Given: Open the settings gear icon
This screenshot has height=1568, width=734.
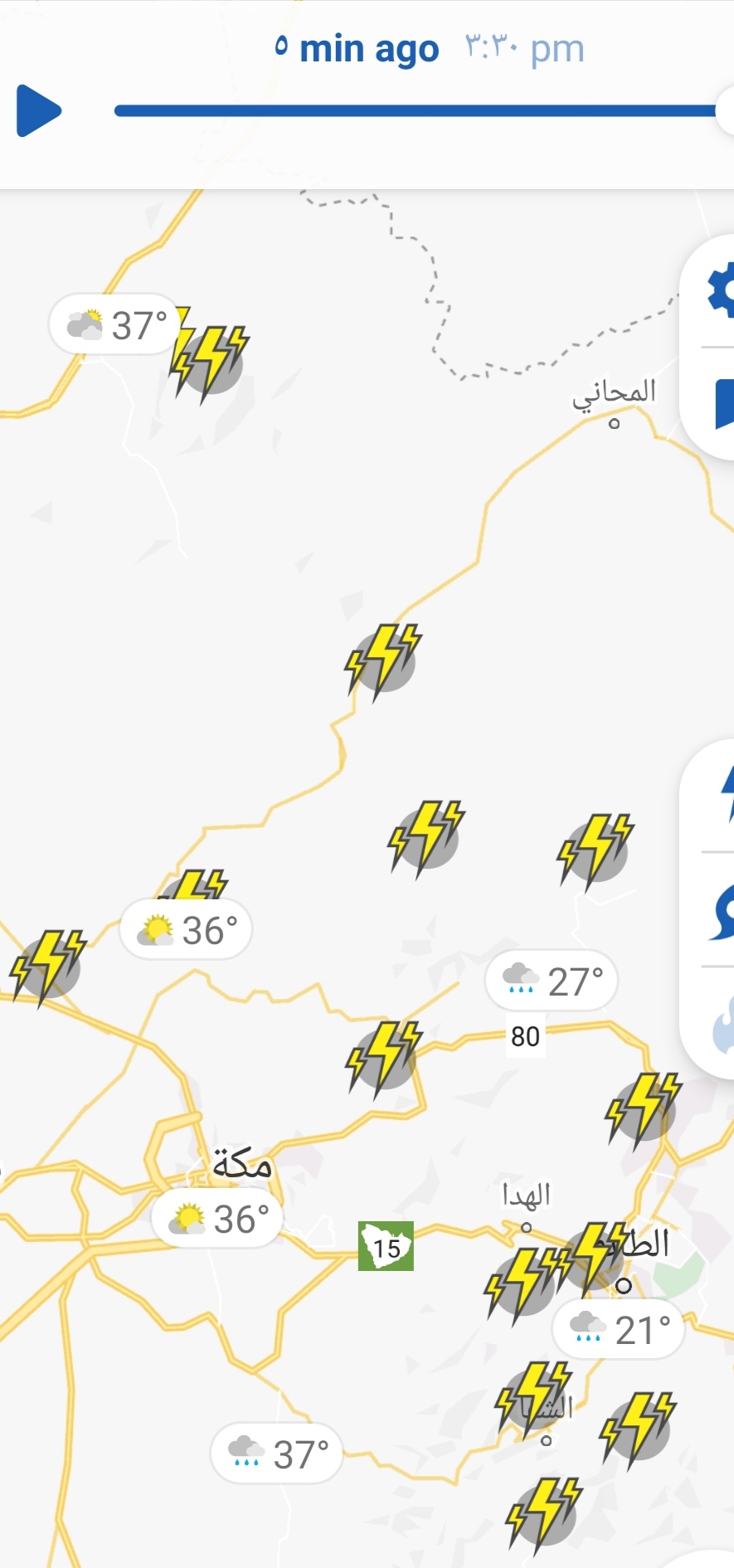Looking at the screenshot, I should tap(721, 290).
